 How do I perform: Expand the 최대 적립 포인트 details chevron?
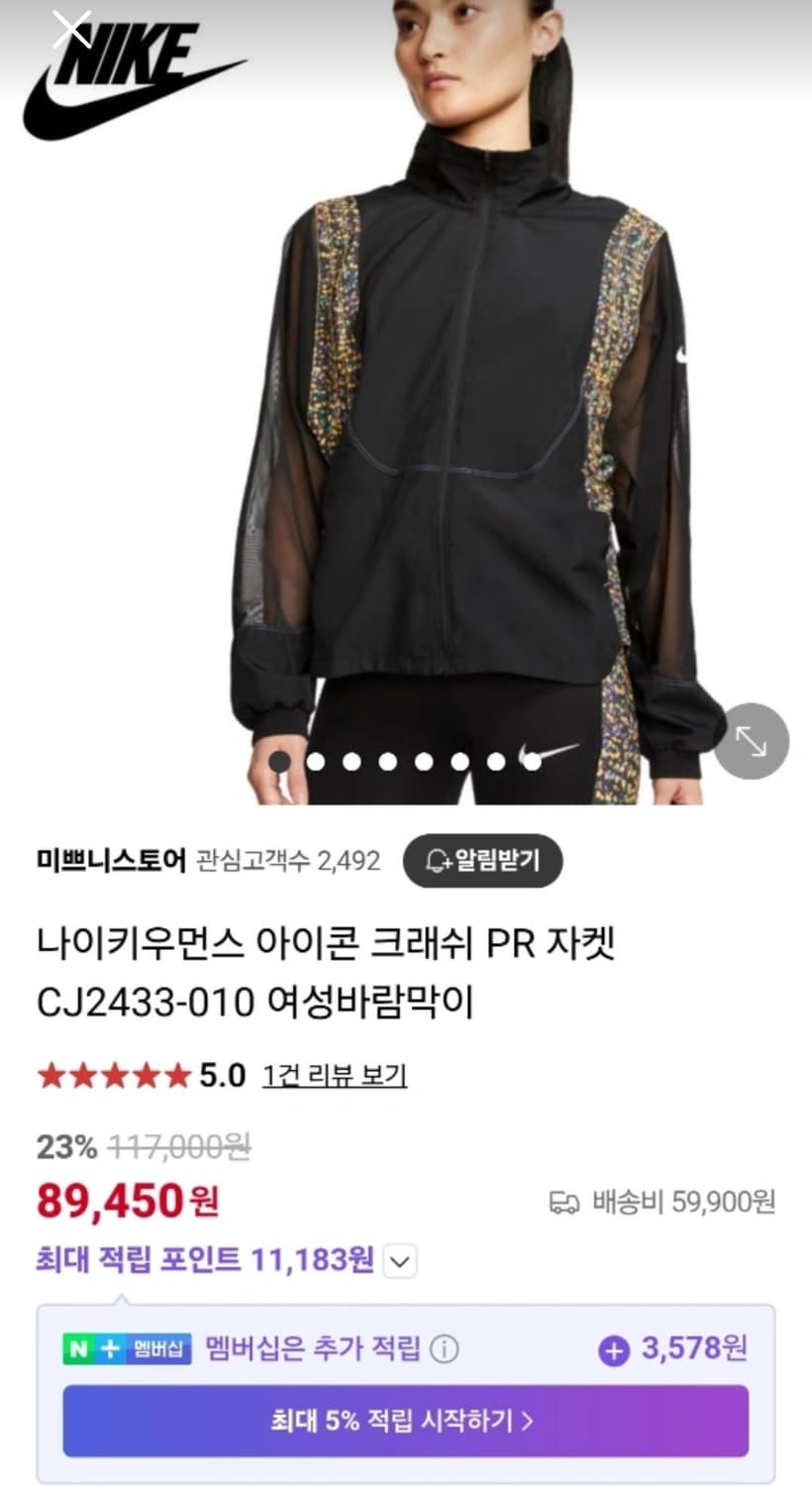399,1262
